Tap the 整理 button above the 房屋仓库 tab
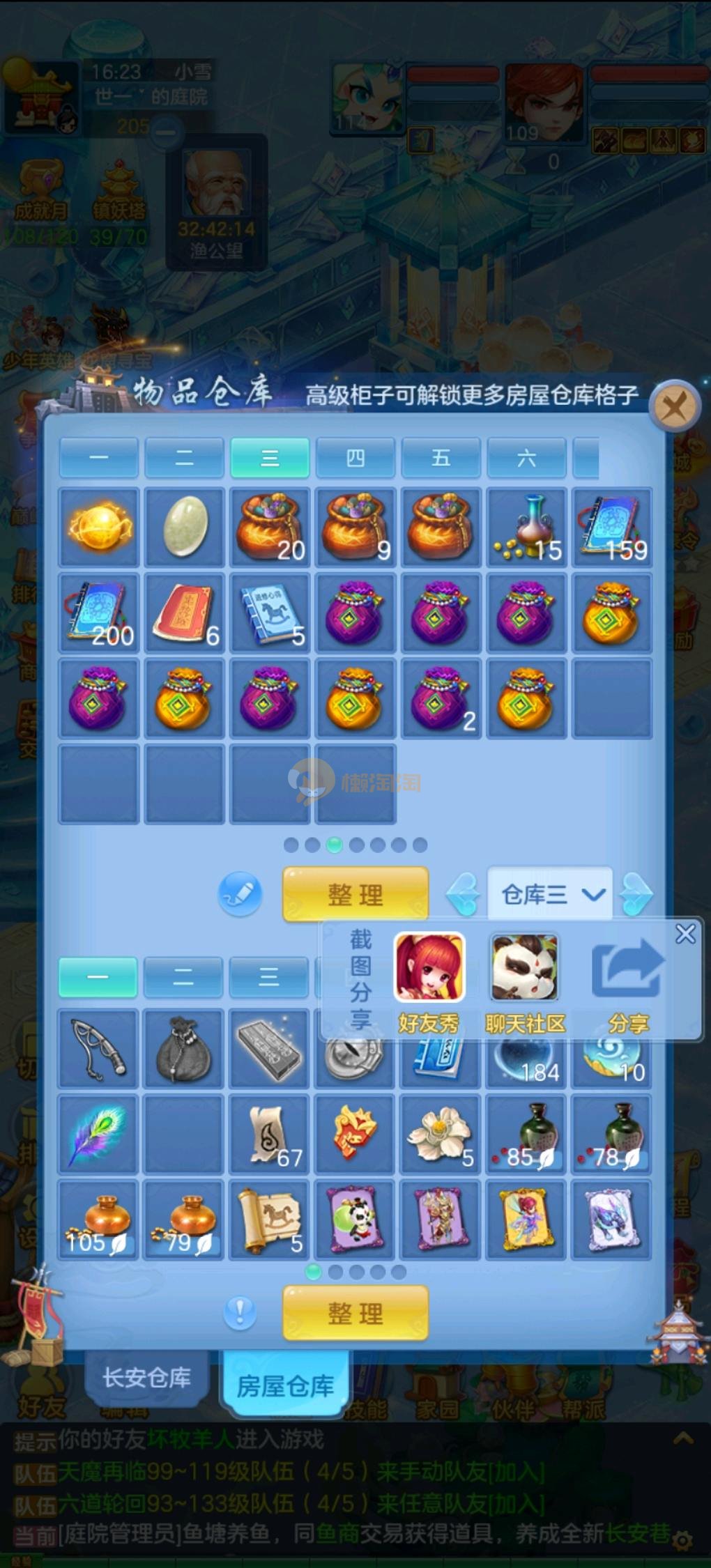711x1568 pixels. (355, 1314)
